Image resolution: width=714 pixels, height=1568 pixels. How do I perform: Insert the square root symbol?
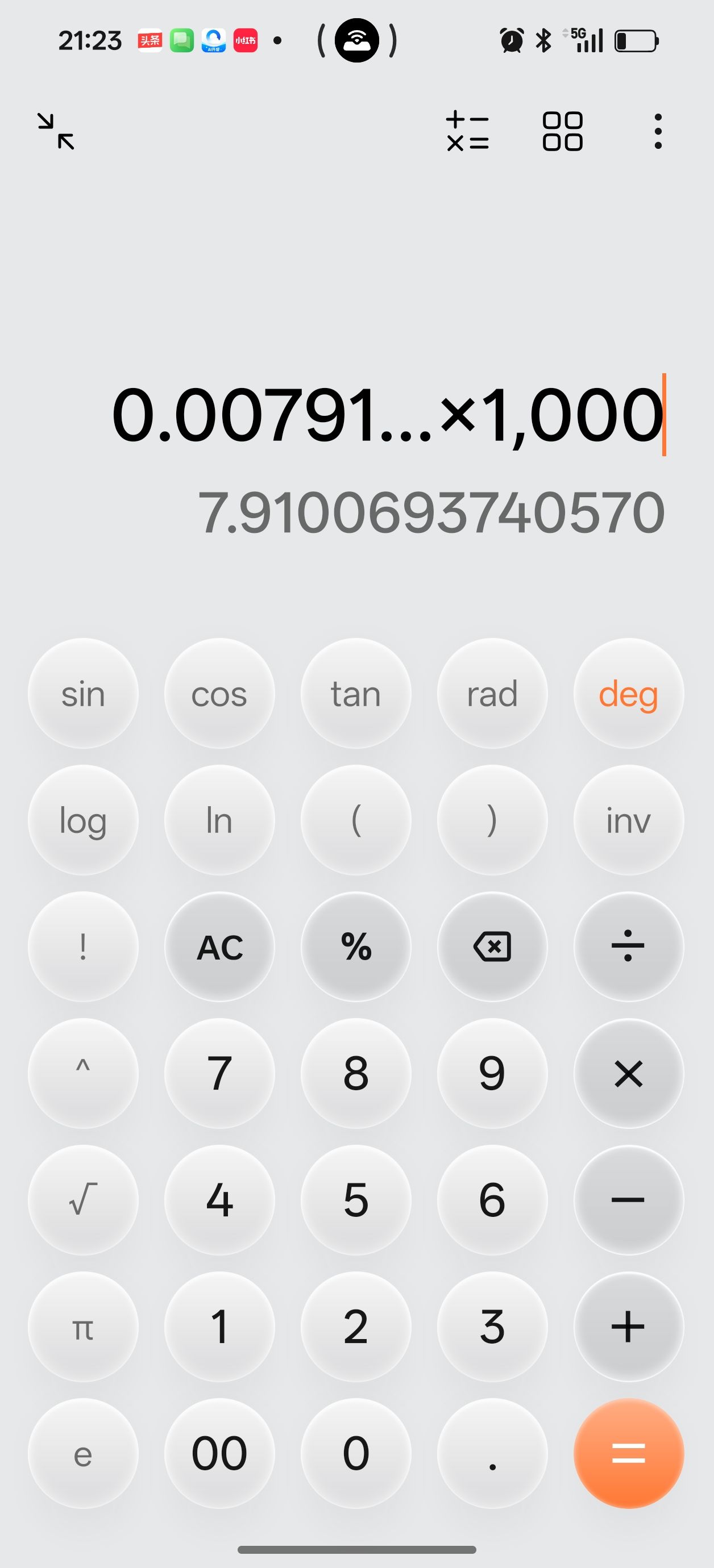click(x=83, y=1200)
